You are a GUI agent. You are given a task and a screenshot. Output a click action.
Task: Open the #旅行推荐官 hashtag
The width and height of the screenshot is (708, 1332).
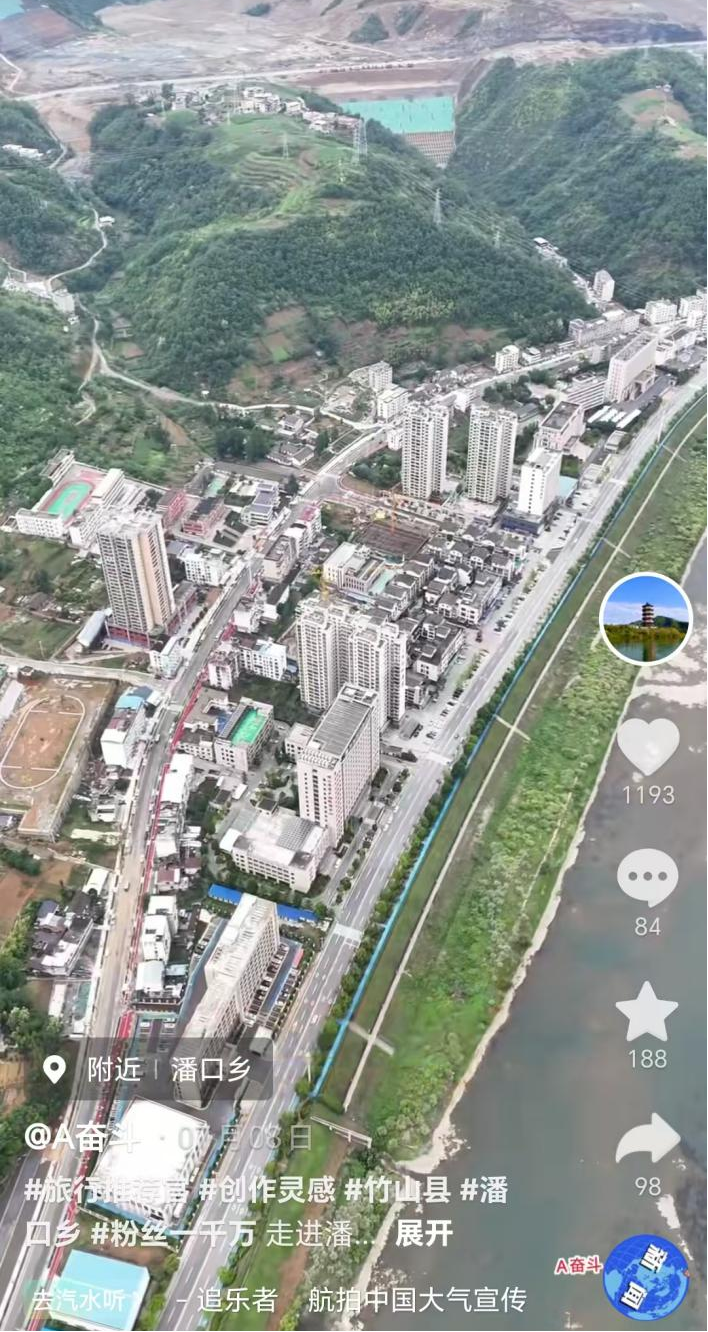click(106, 1190)
